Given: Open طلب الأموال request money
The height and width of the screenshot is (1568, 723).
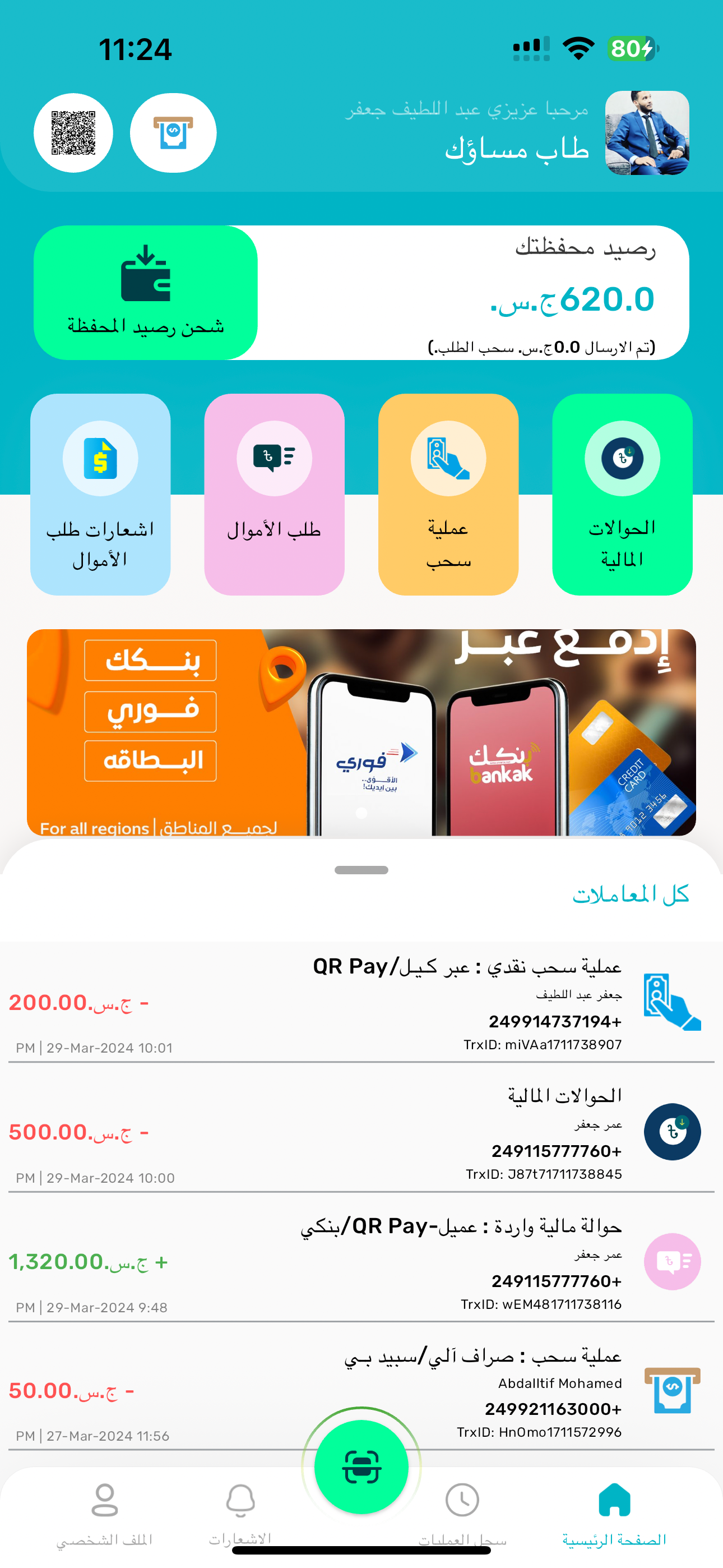Looking at the screenshot, I should 274,494.
